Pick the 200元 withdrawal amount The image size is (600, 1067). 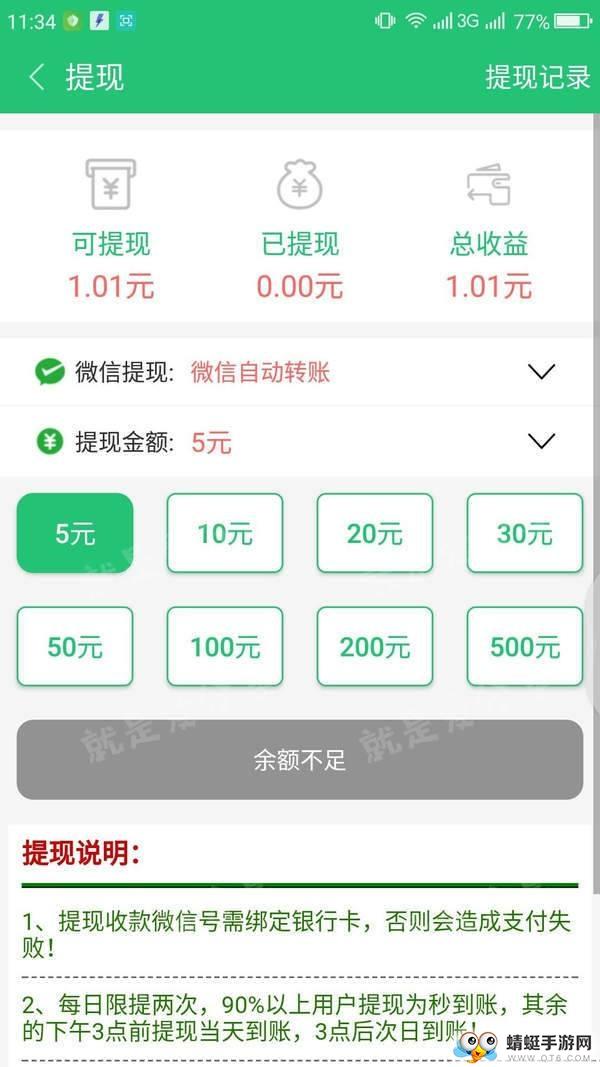tap(375, 646)
